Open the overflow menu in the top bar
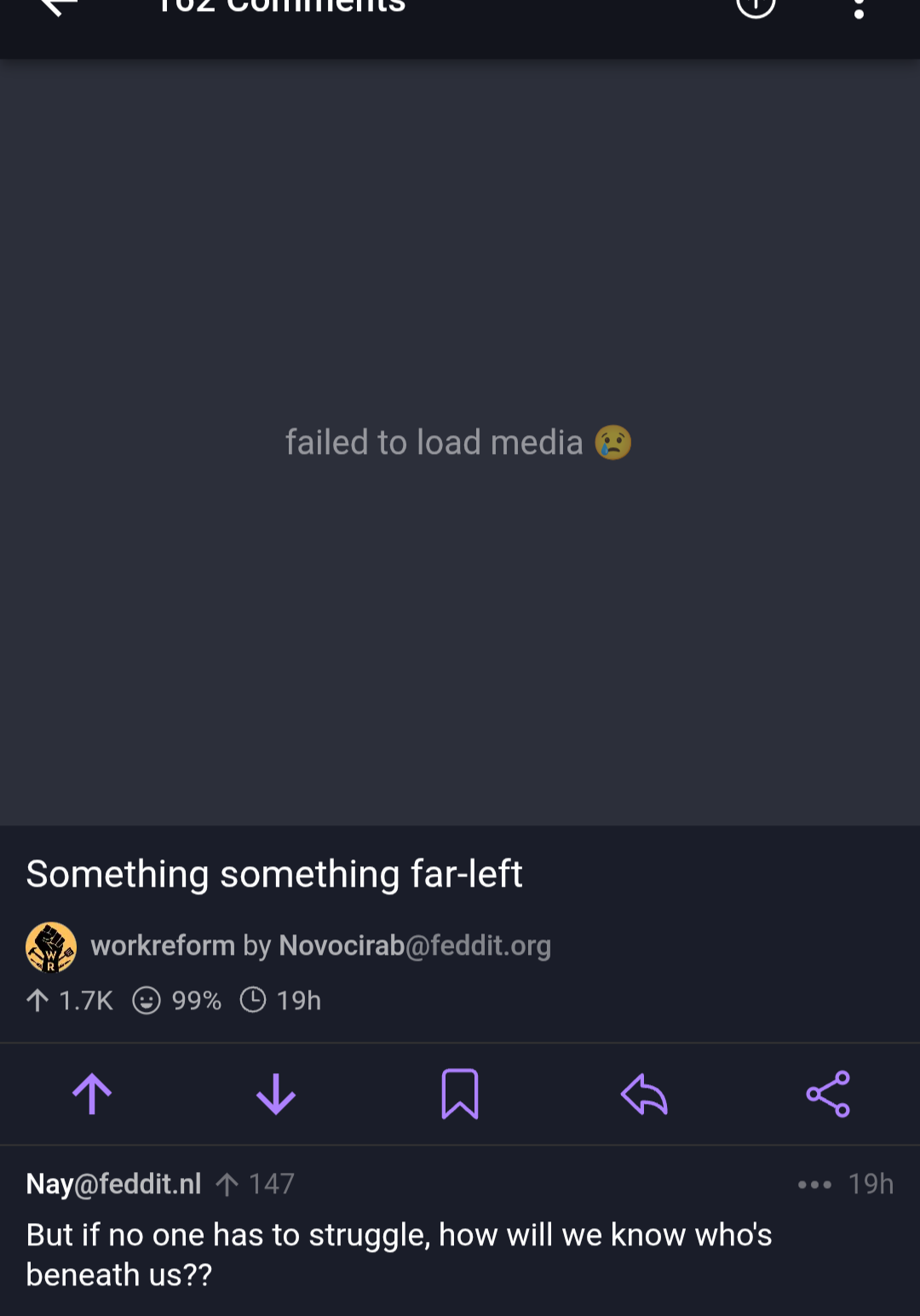The height and width of the screenshot is (1316, 920). point(859,9)
